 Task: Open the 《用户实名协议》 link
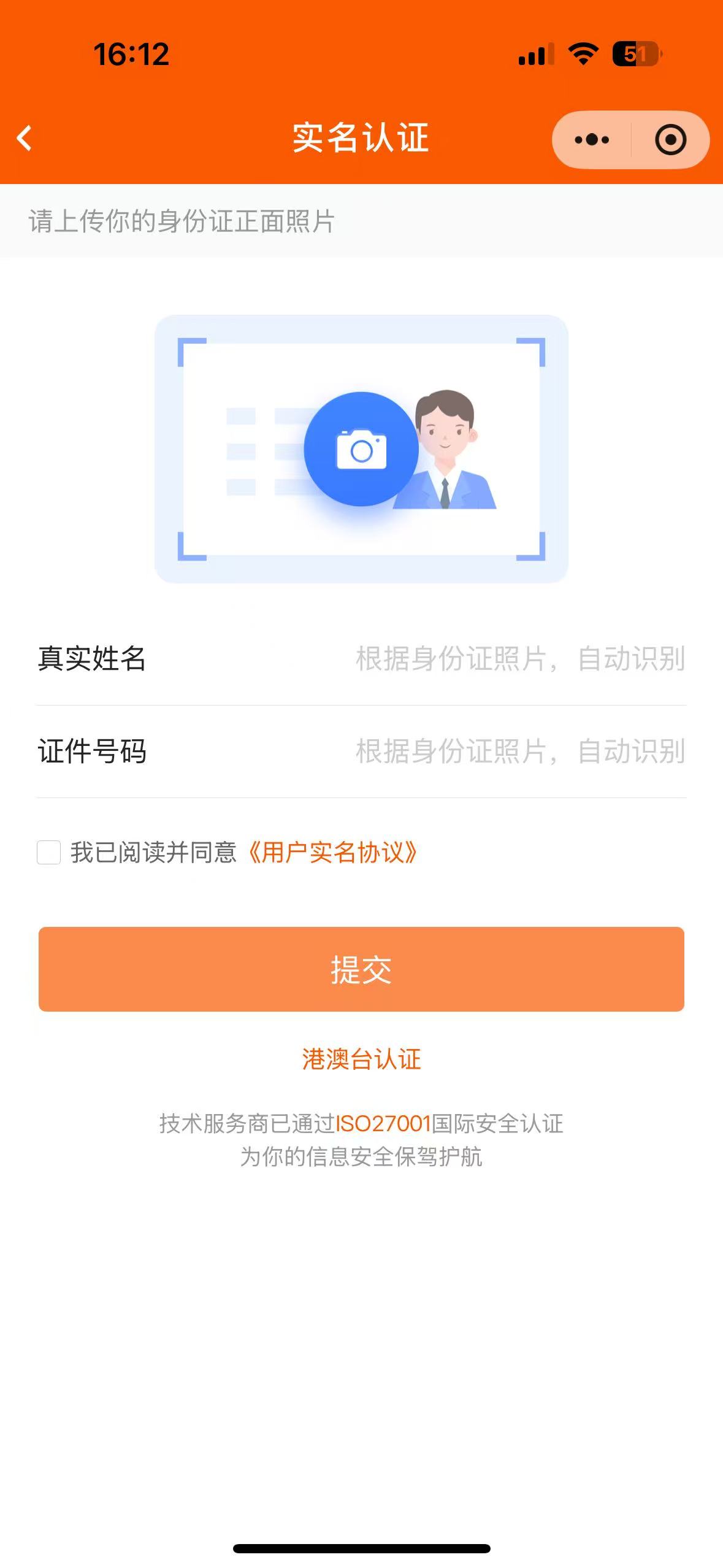(332, 853)
